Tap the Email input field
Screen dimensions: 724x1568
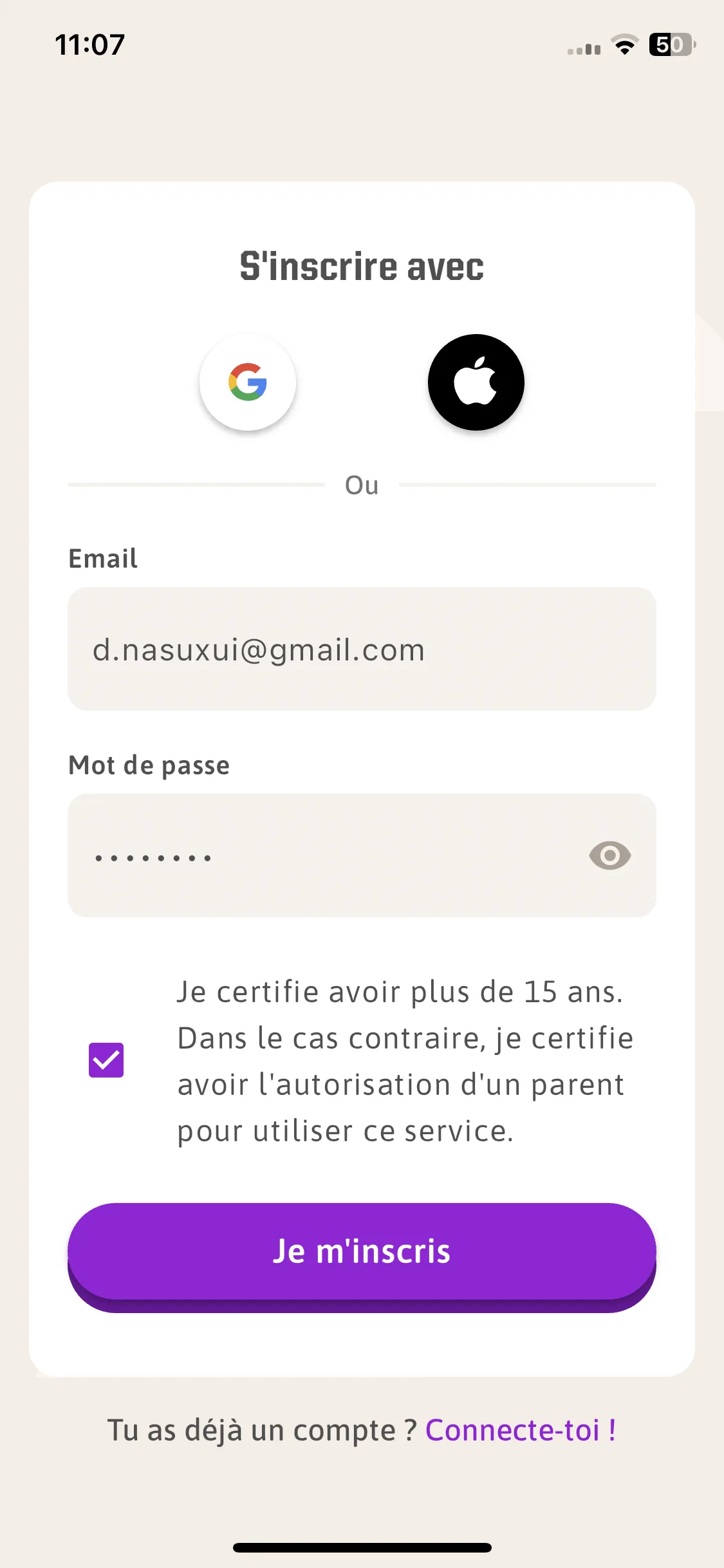click(362, 649)
